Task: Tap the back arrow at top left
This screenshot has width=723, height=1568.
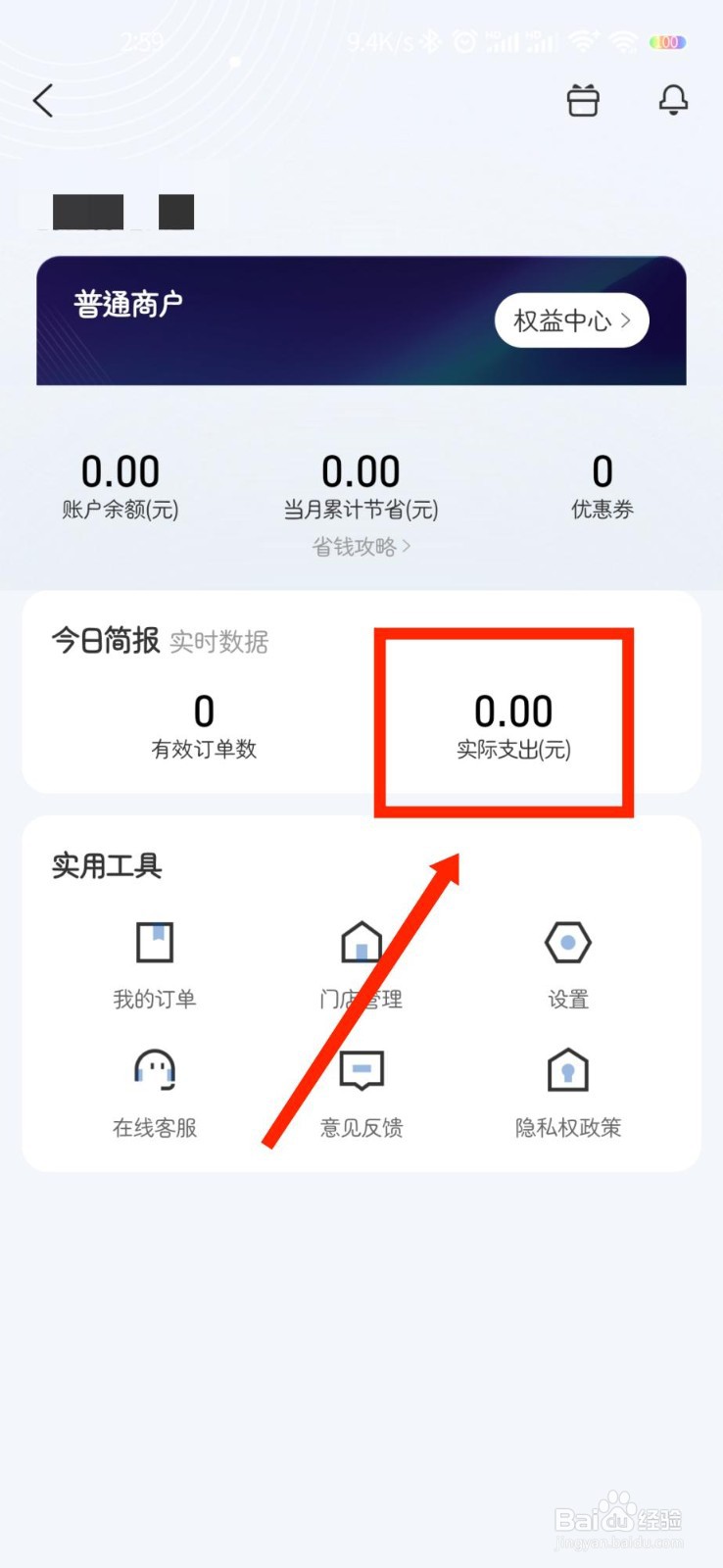Action: pyautogui.click(x=43, y=100)
